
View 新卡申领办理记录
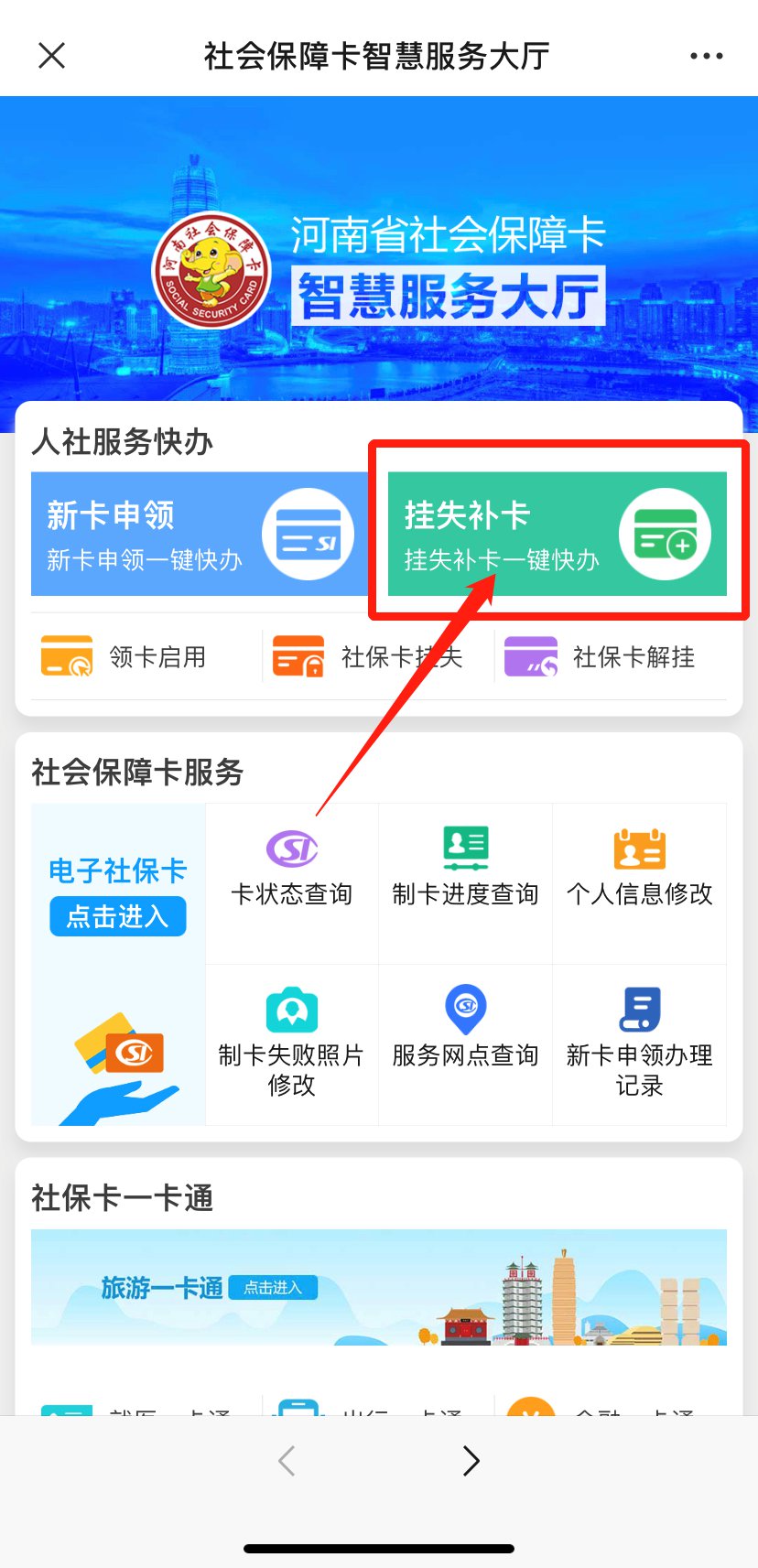pyautogui.click(x=639, y=1043)
